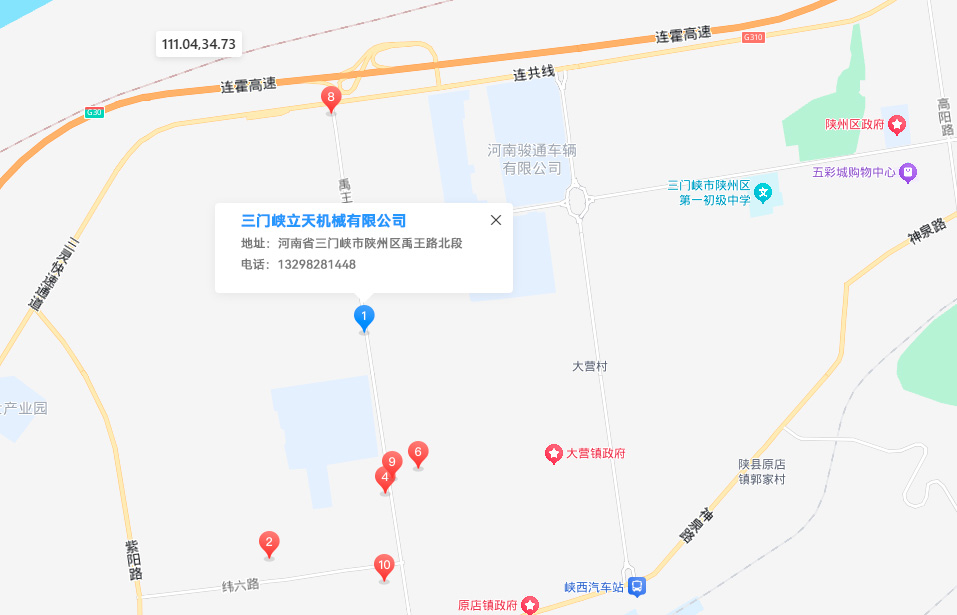Open the 大营镇政府 map point

(x=553, y=454)
